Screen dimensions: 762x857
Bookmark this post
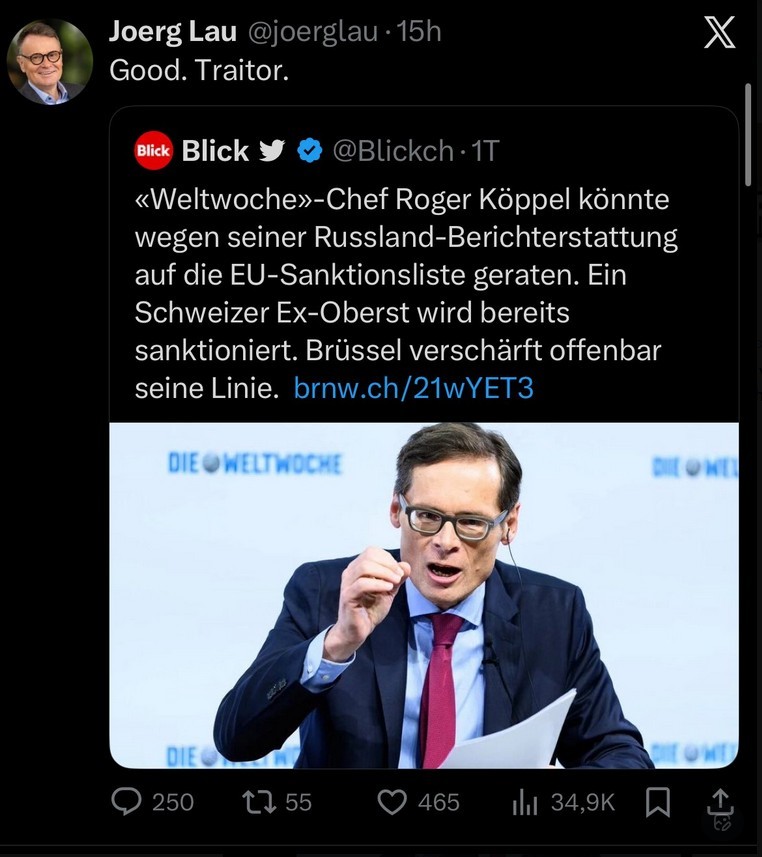tap(657, 801)
